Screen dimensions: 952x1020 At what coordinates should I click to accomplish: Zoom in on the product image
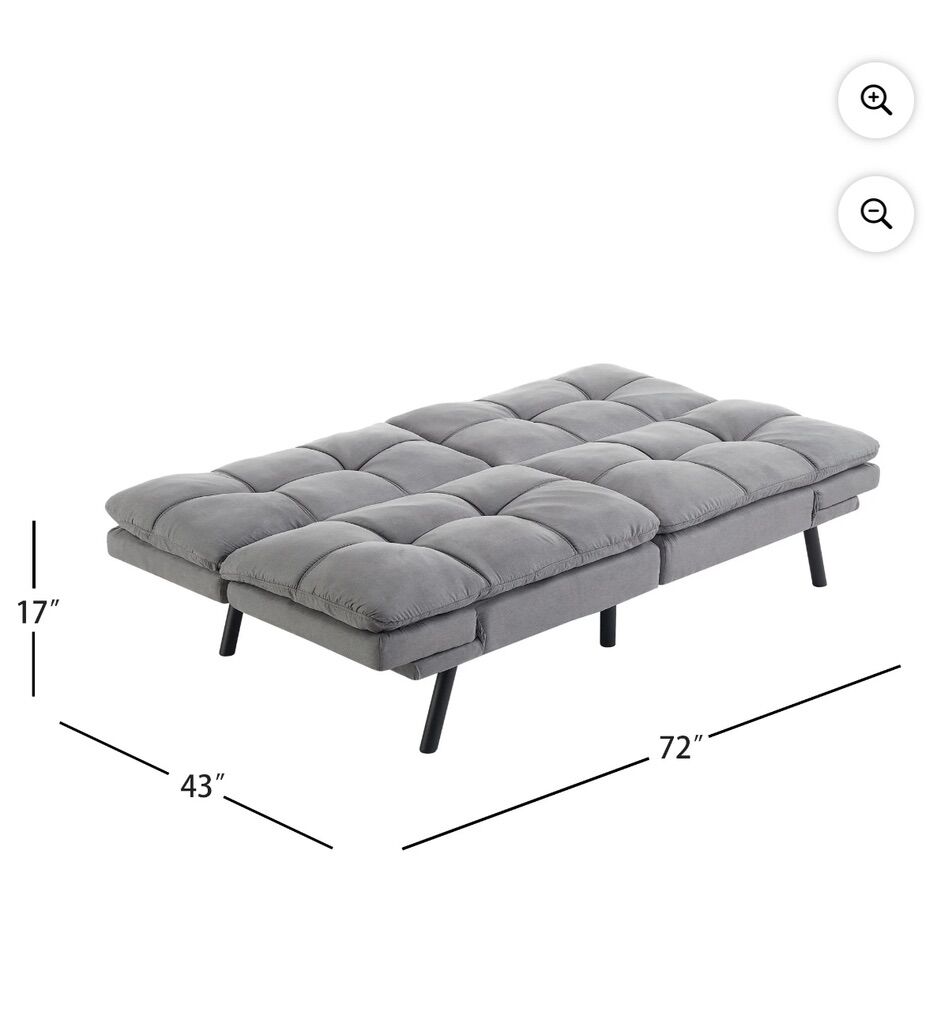click(876, 99)
